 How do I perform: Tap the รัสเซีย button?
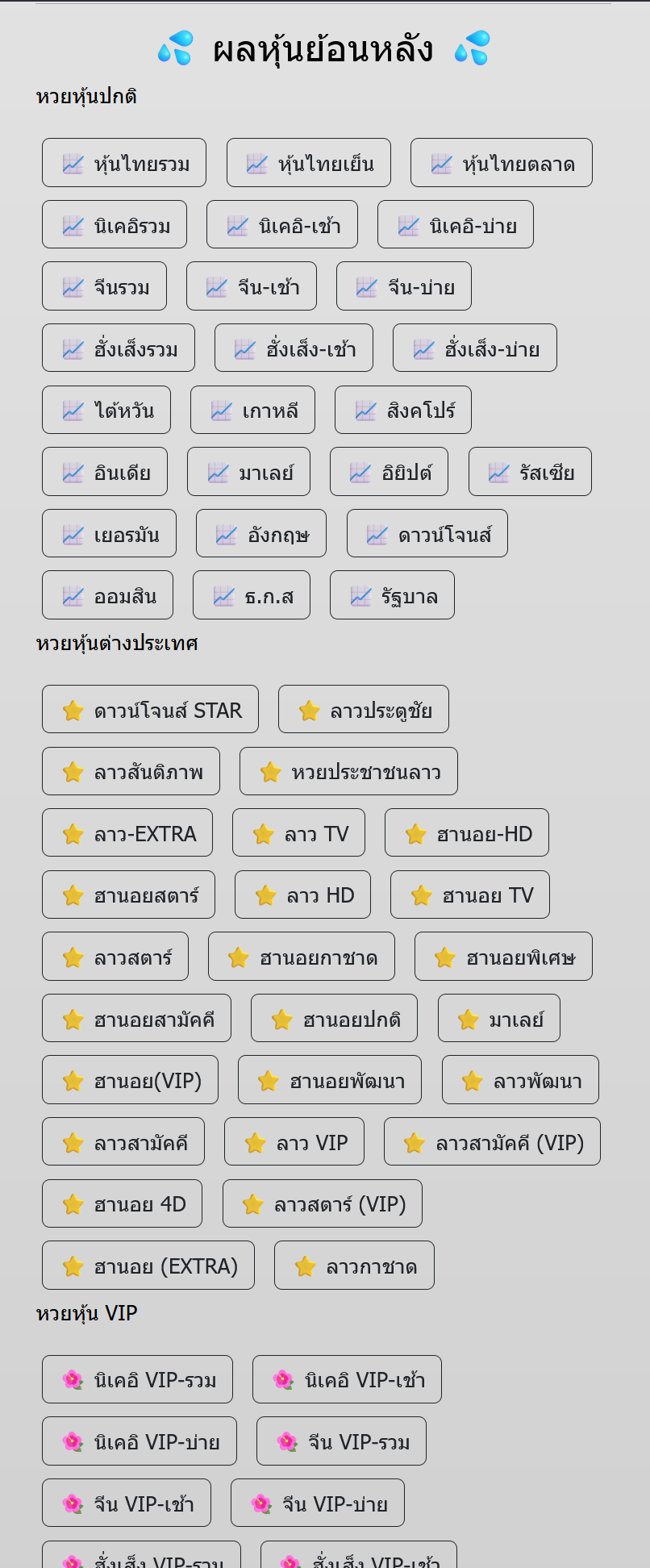coord(530,472)
